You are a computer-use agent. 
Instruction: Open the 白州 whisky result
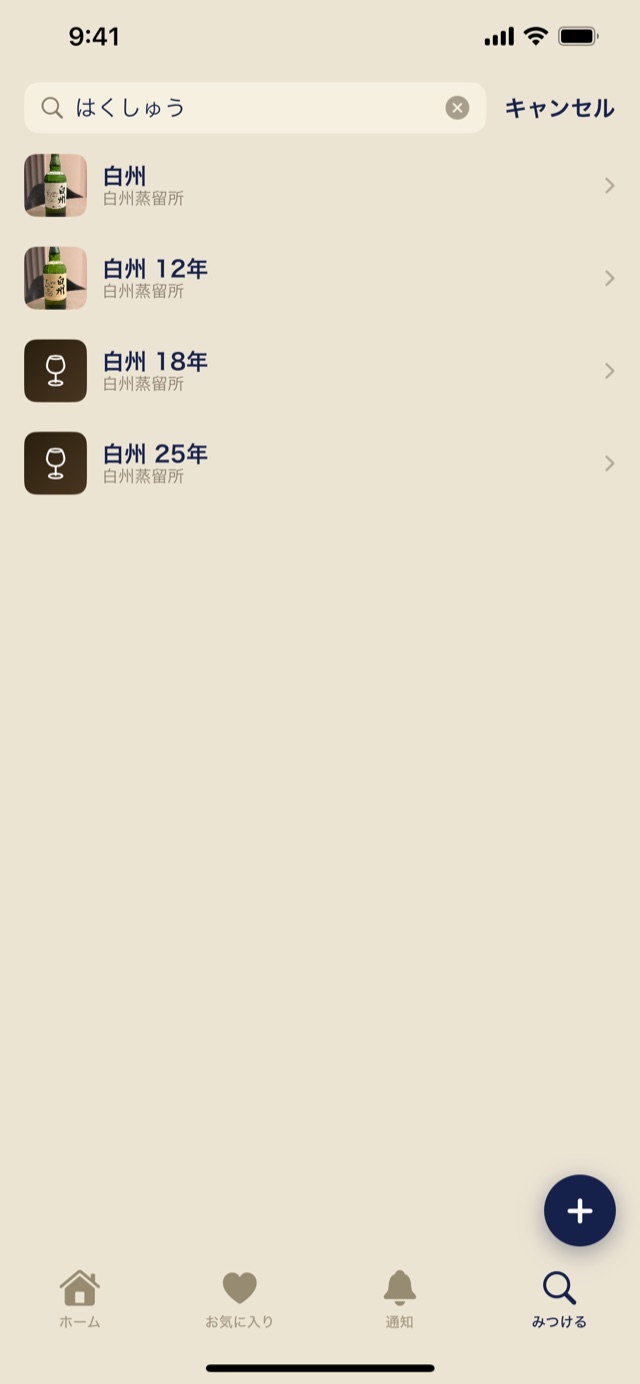(x=320, y=185)
